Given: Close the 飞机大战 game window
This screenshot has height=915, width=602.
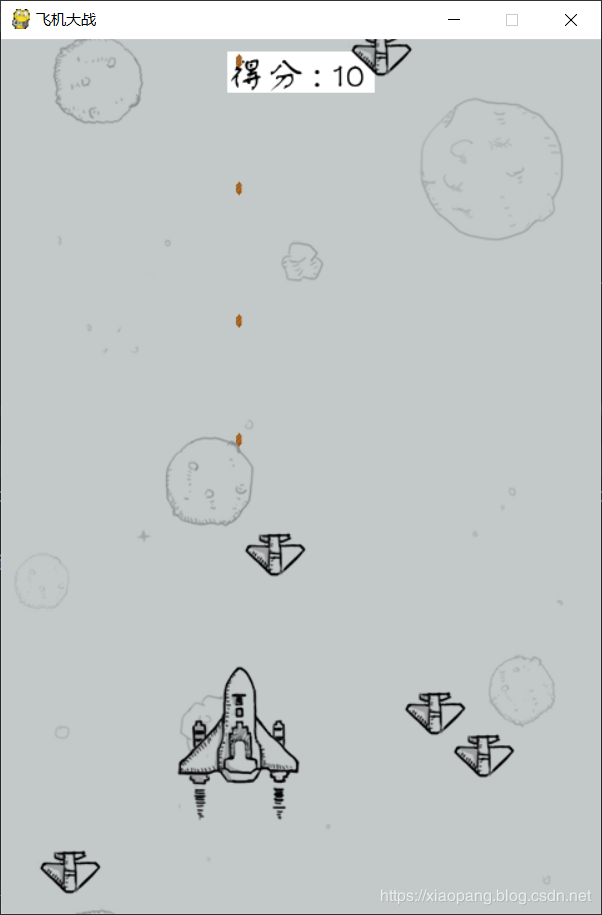Looking at the screenshot, I should click(570, 20).
